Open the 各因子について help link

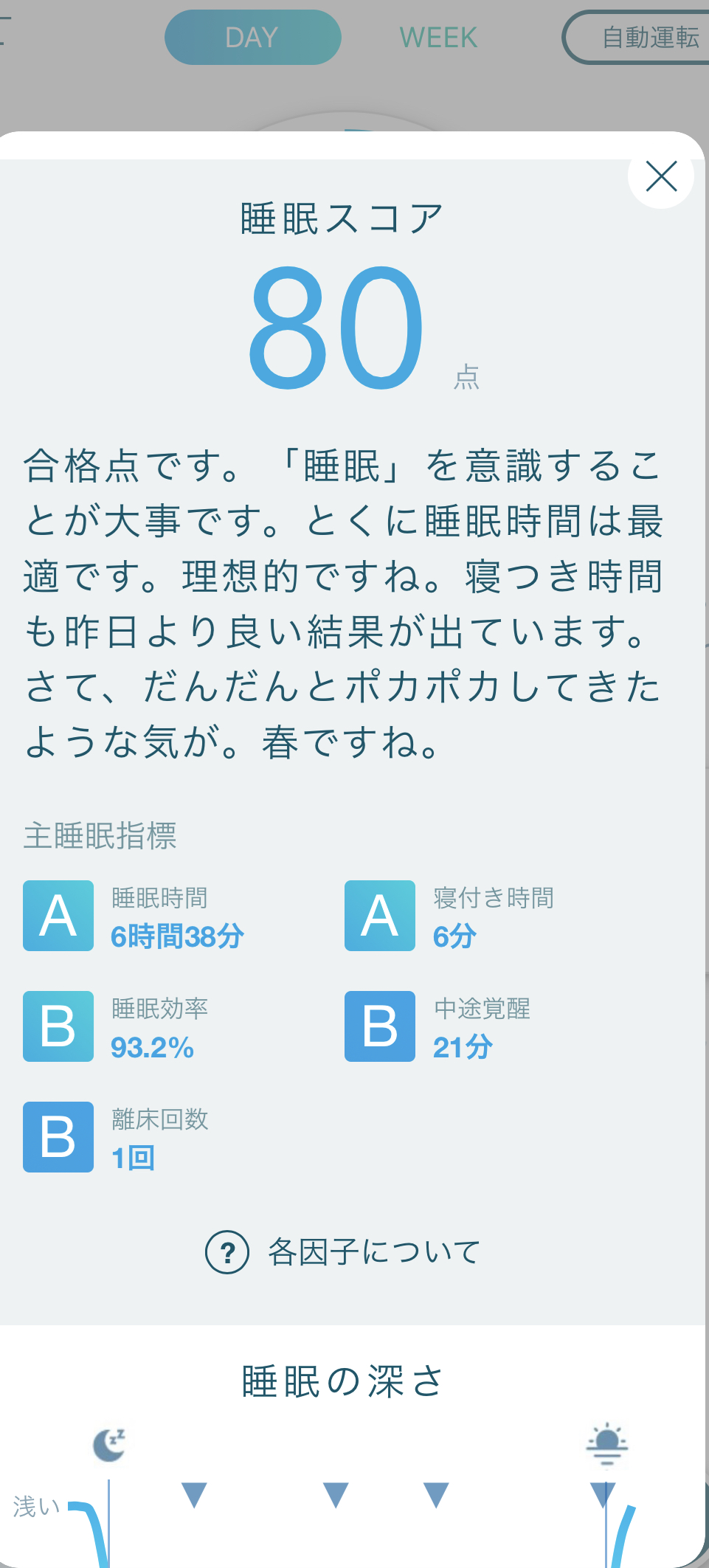[343, 1252]
